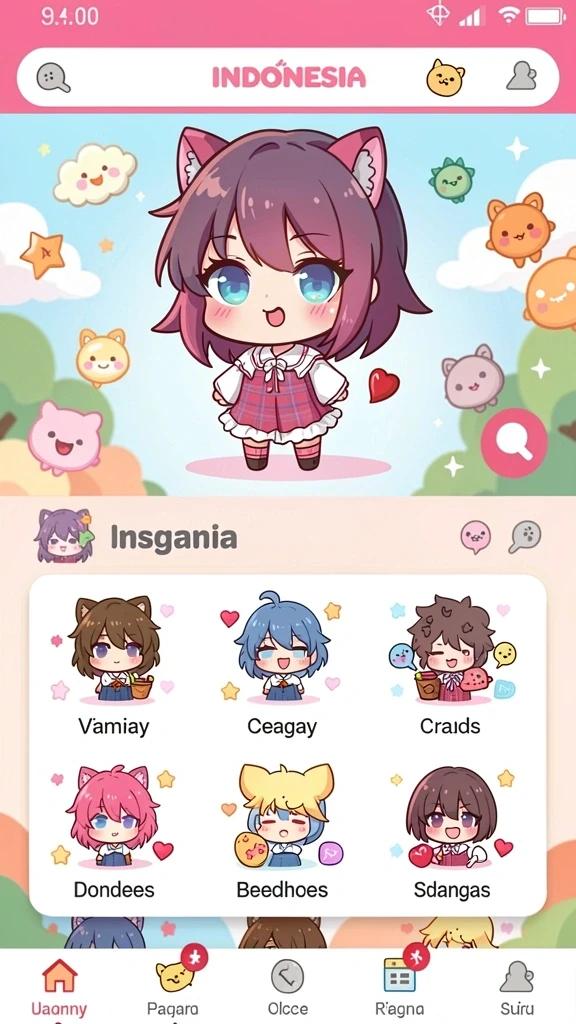The height and width of the screenshot is (1024, 576).
Task: Open the pink chat bubble beside Insgania
Action: point(475,537)
